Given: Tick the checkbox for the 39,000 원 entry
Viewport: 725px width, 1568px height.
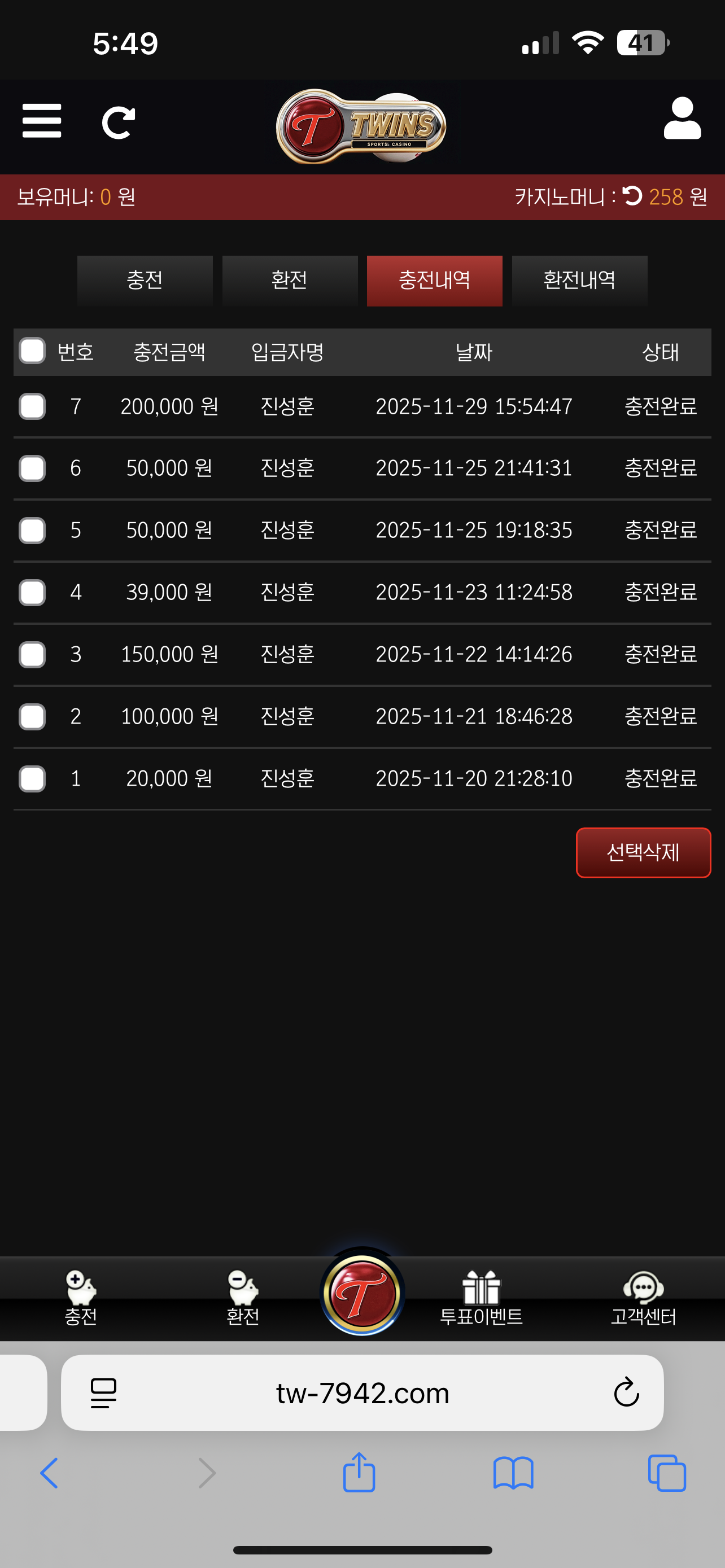Looking at the screenshot, I should 32,592.
